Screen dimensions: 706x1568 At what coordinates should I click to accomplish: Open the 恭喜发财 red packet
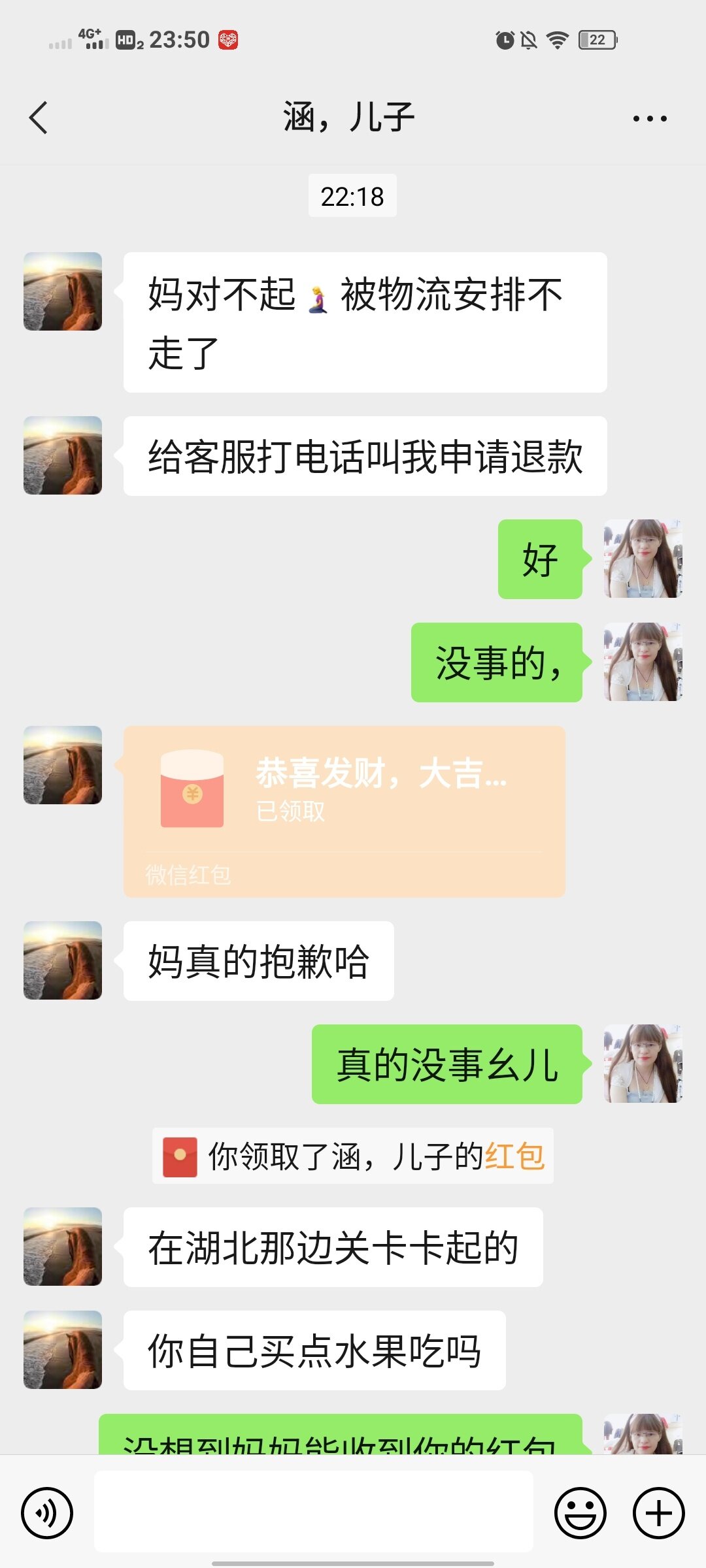click(344, 811)
